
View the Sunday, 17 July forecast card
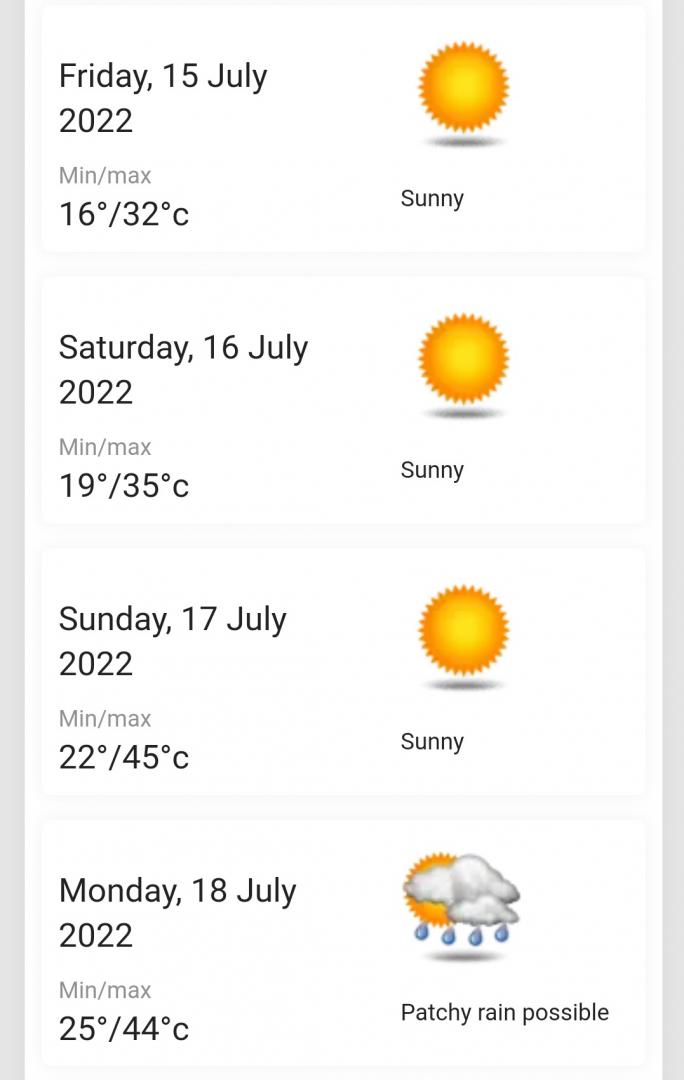tap(342, 672)
